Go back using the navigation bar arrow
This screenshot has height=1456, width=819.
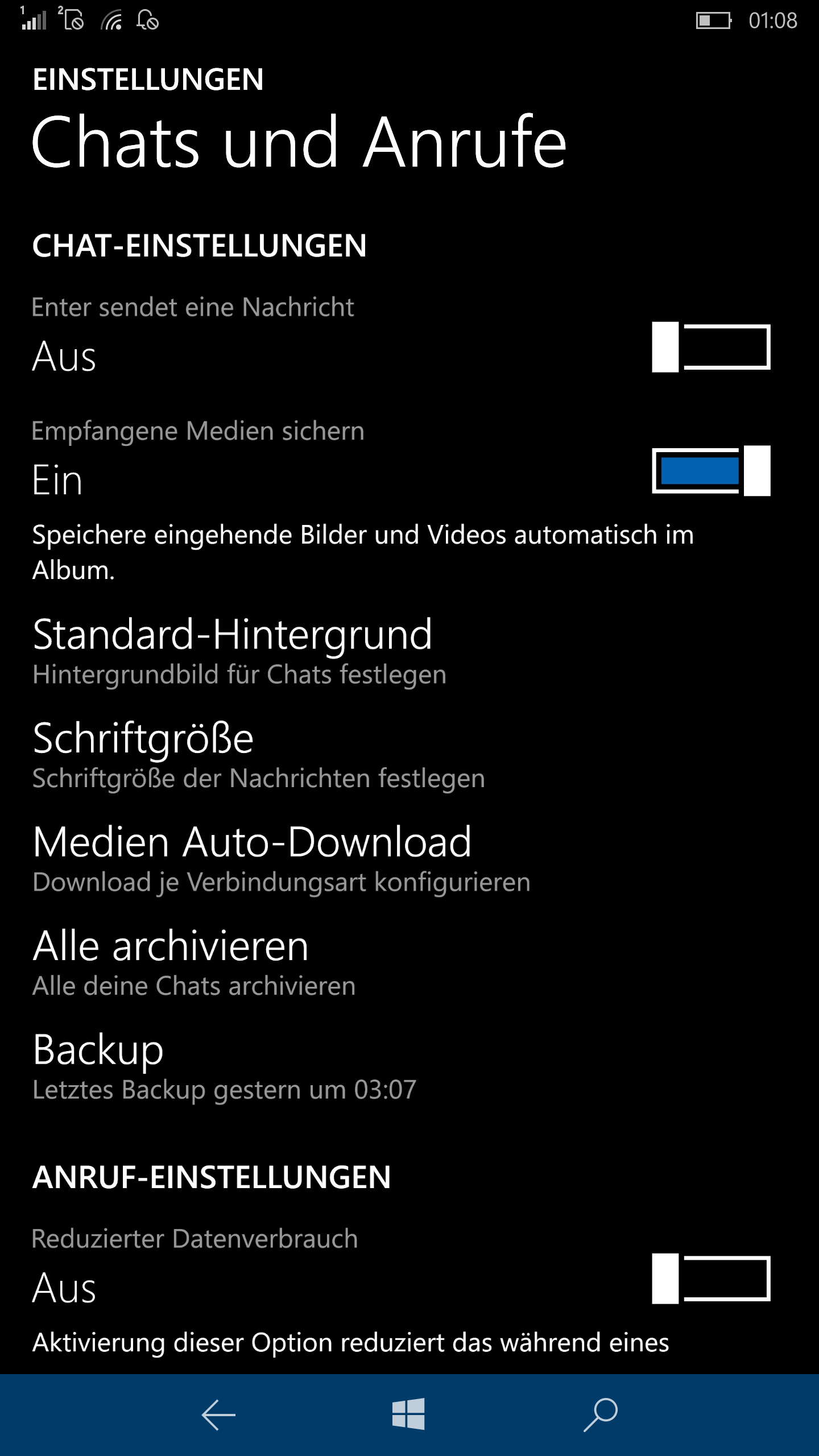point(218,1414)
